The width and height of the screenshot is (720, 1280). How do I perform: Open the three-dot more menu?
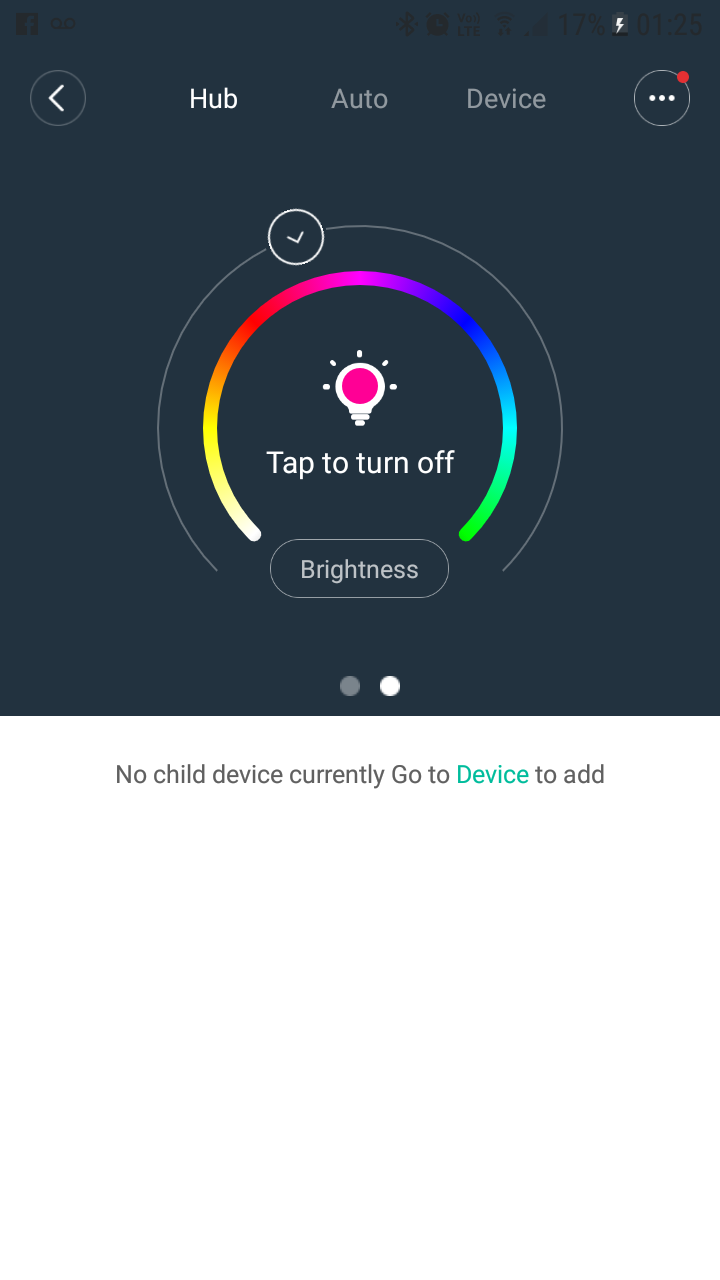click(x=662, y=98)
